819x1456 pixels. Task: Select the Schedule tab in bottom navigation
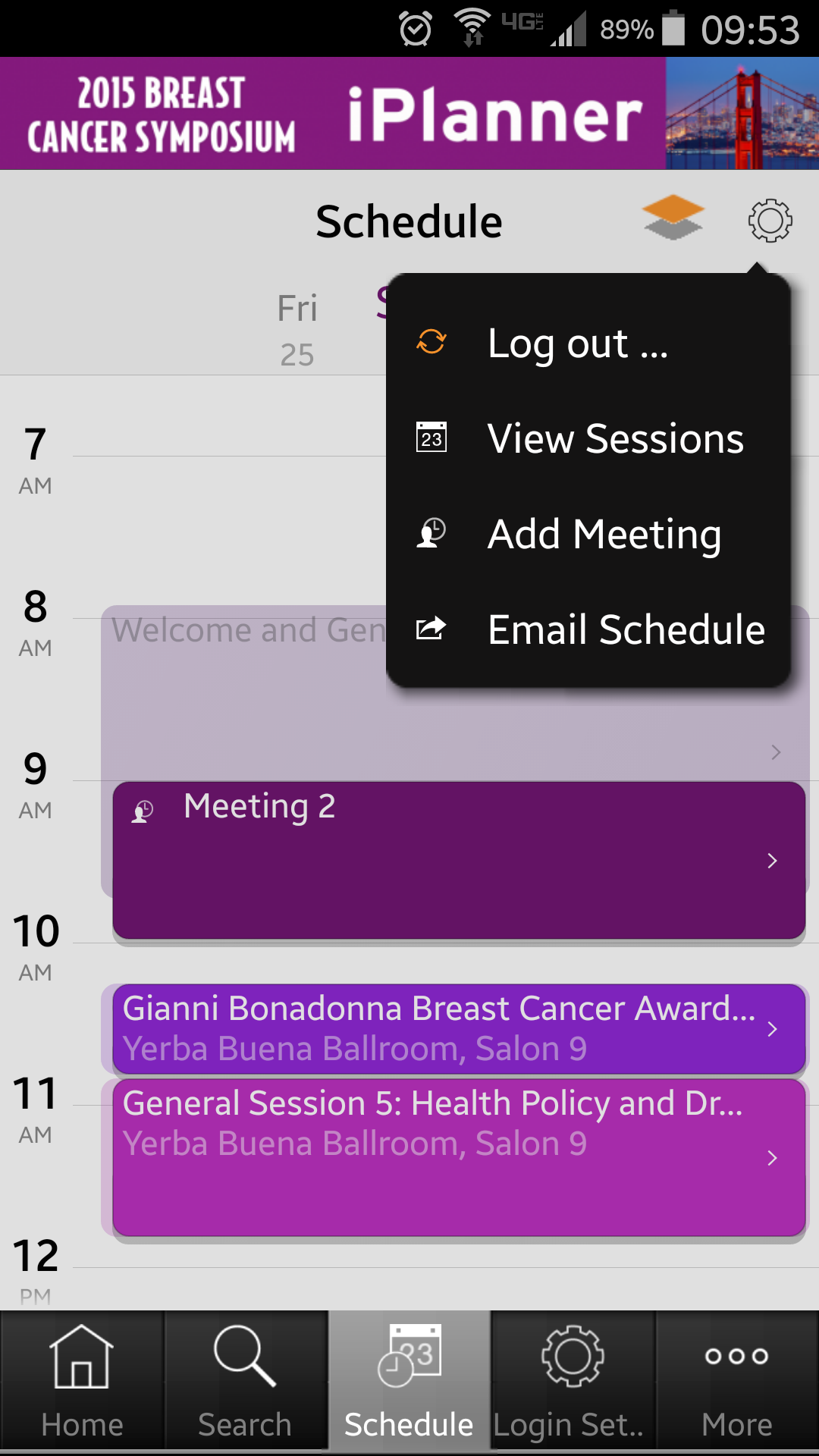click(408, 1379)
